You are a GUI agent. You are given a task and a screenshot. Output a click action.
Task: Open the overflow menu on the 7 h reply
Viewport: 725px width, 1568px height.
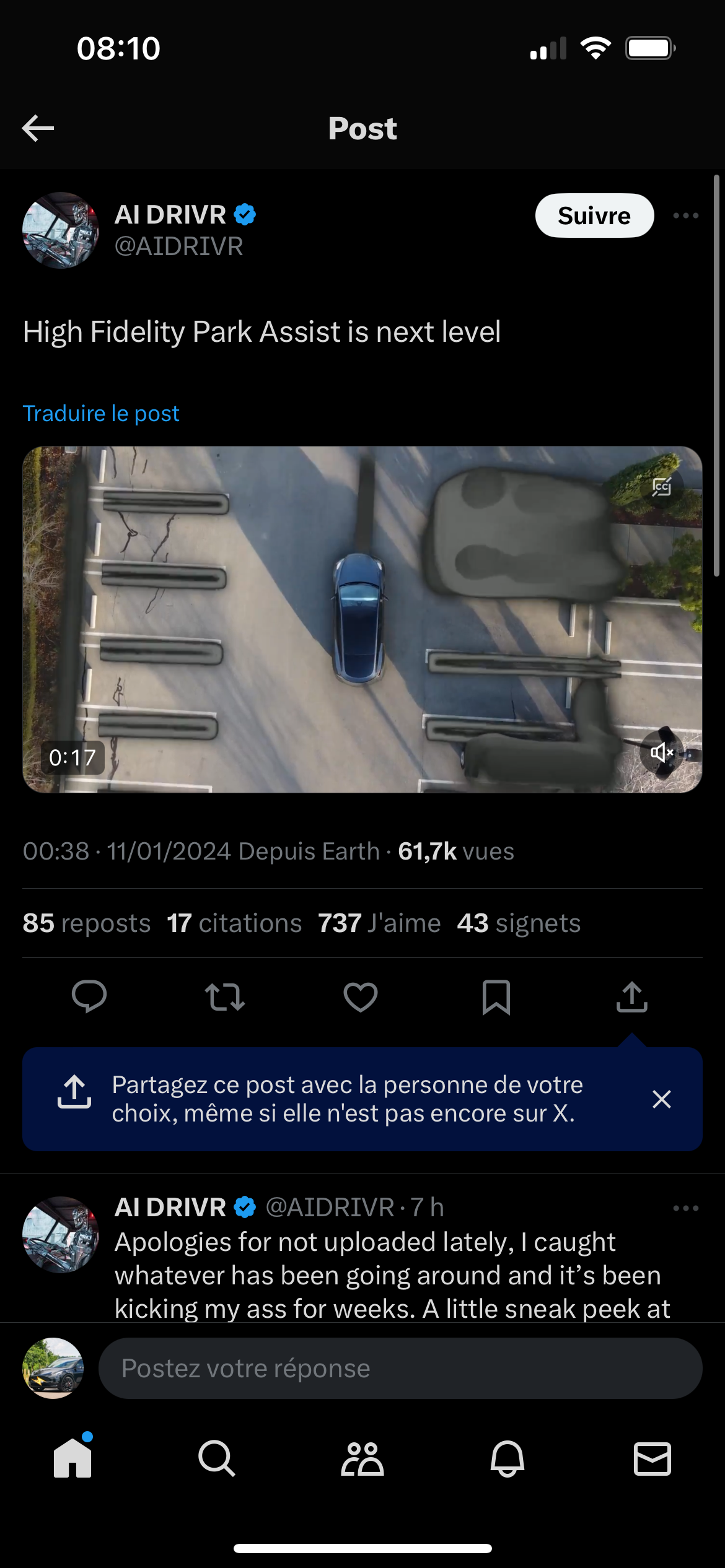(x=685, y=1208)
